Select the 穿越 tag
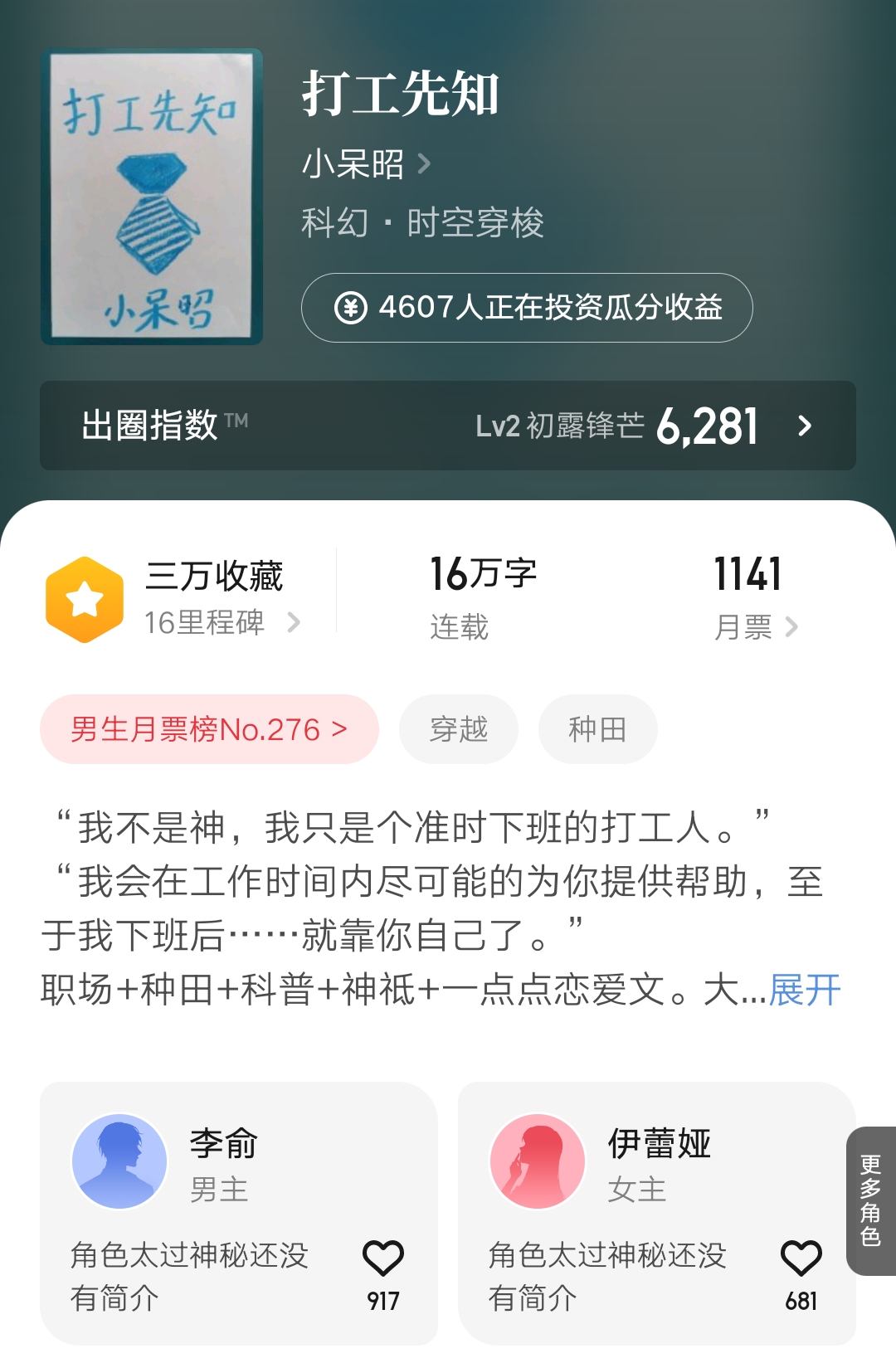This screenshot has height=1363, width=896. [459, 729]
